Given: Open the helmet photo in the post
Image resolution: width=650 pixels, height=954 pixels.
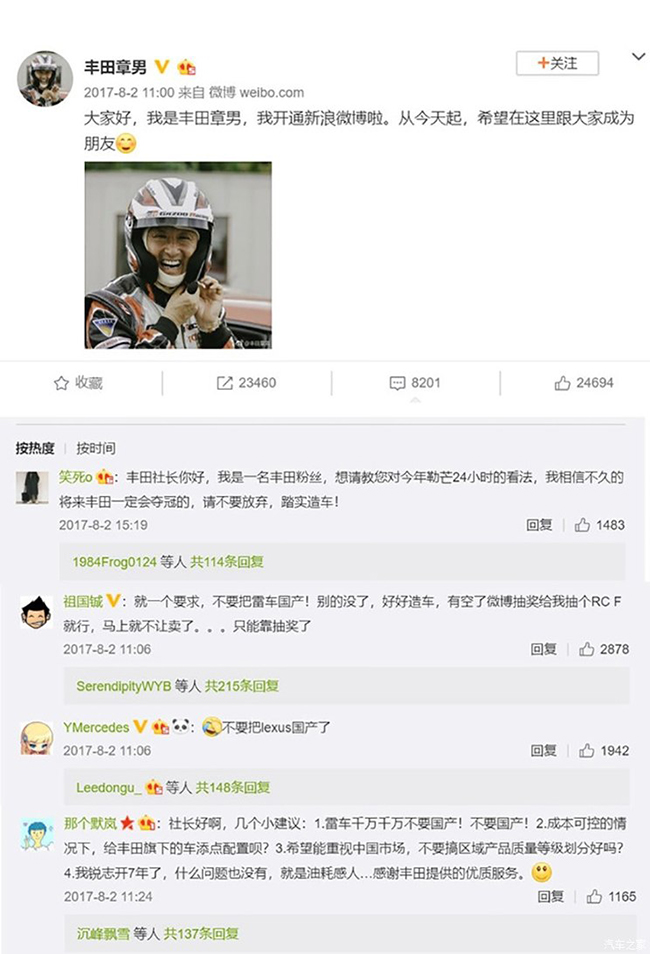Looking at the screenshot, I should point(177,255).
